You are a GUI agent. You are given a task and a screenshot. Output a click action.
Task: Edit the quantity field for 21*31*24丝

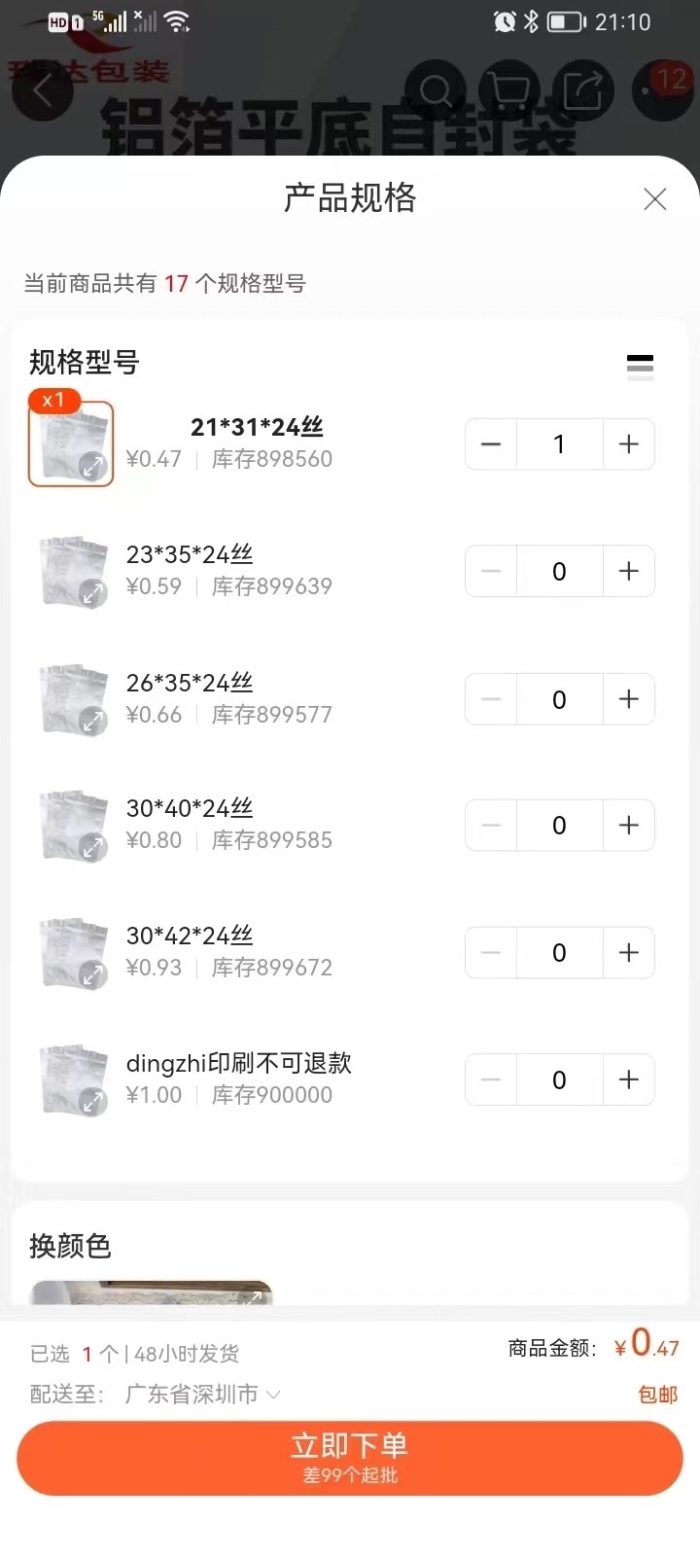tap(559, 444)
